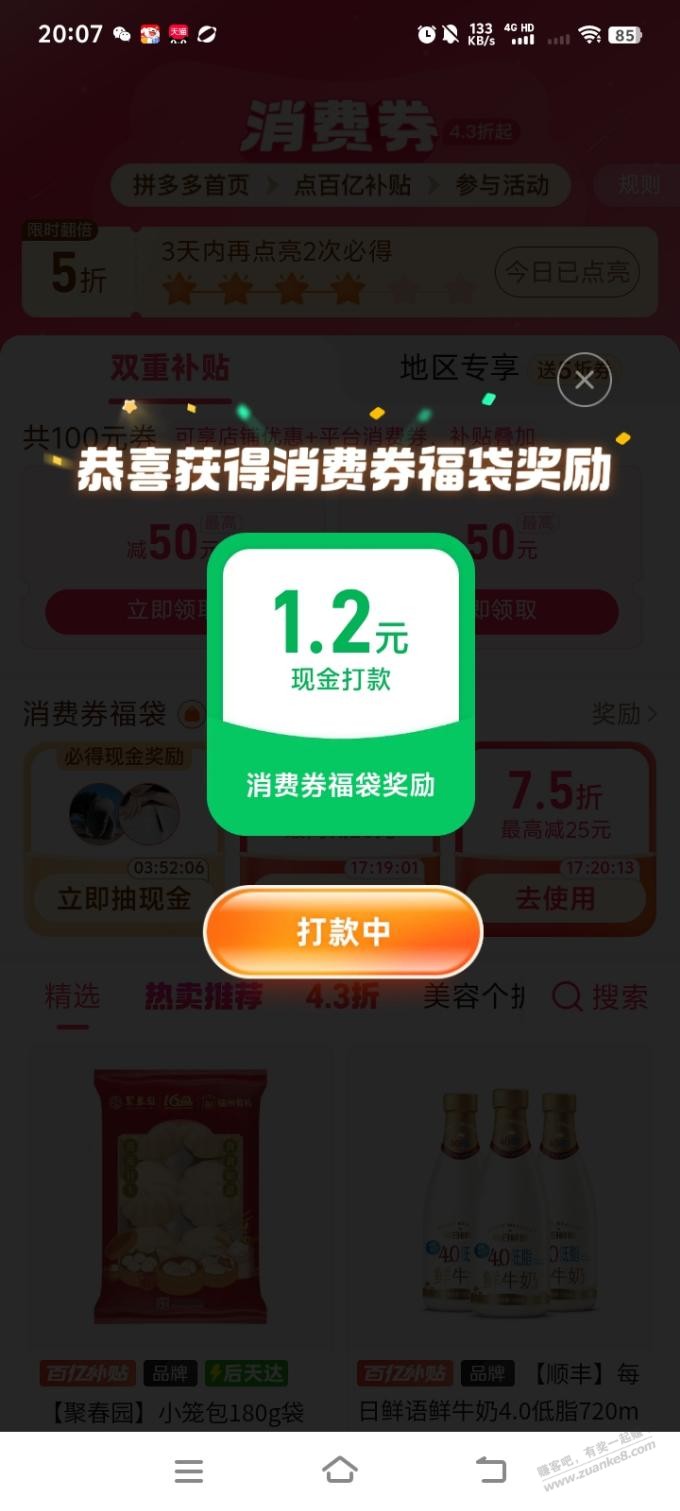680x1511 pixels.
Task: Go back using the system back button
Action: coord(490,1469)
